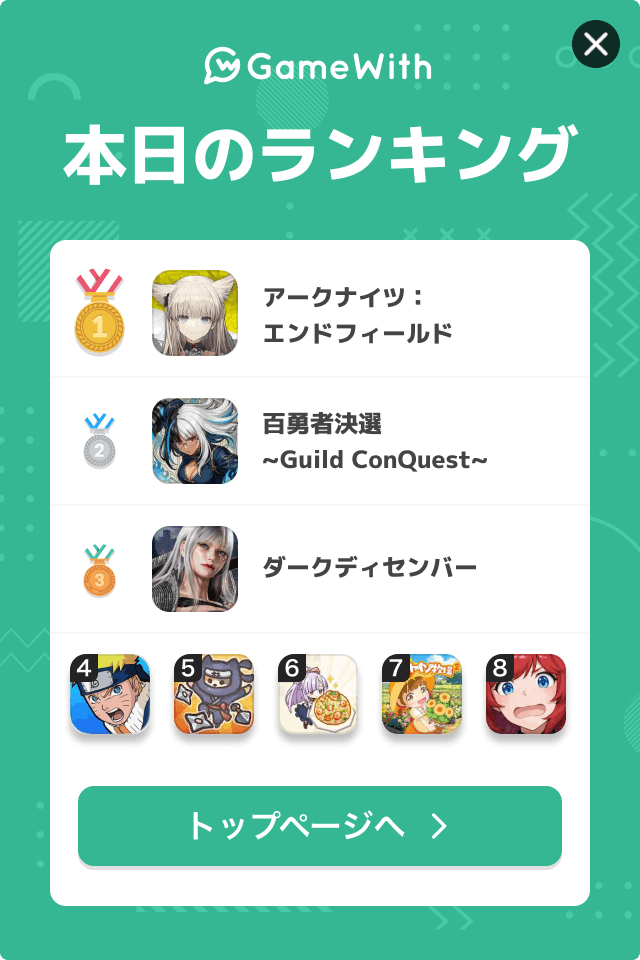Select ダークディセンバー in third place
The image size is (640, 960).
(320, 569)
